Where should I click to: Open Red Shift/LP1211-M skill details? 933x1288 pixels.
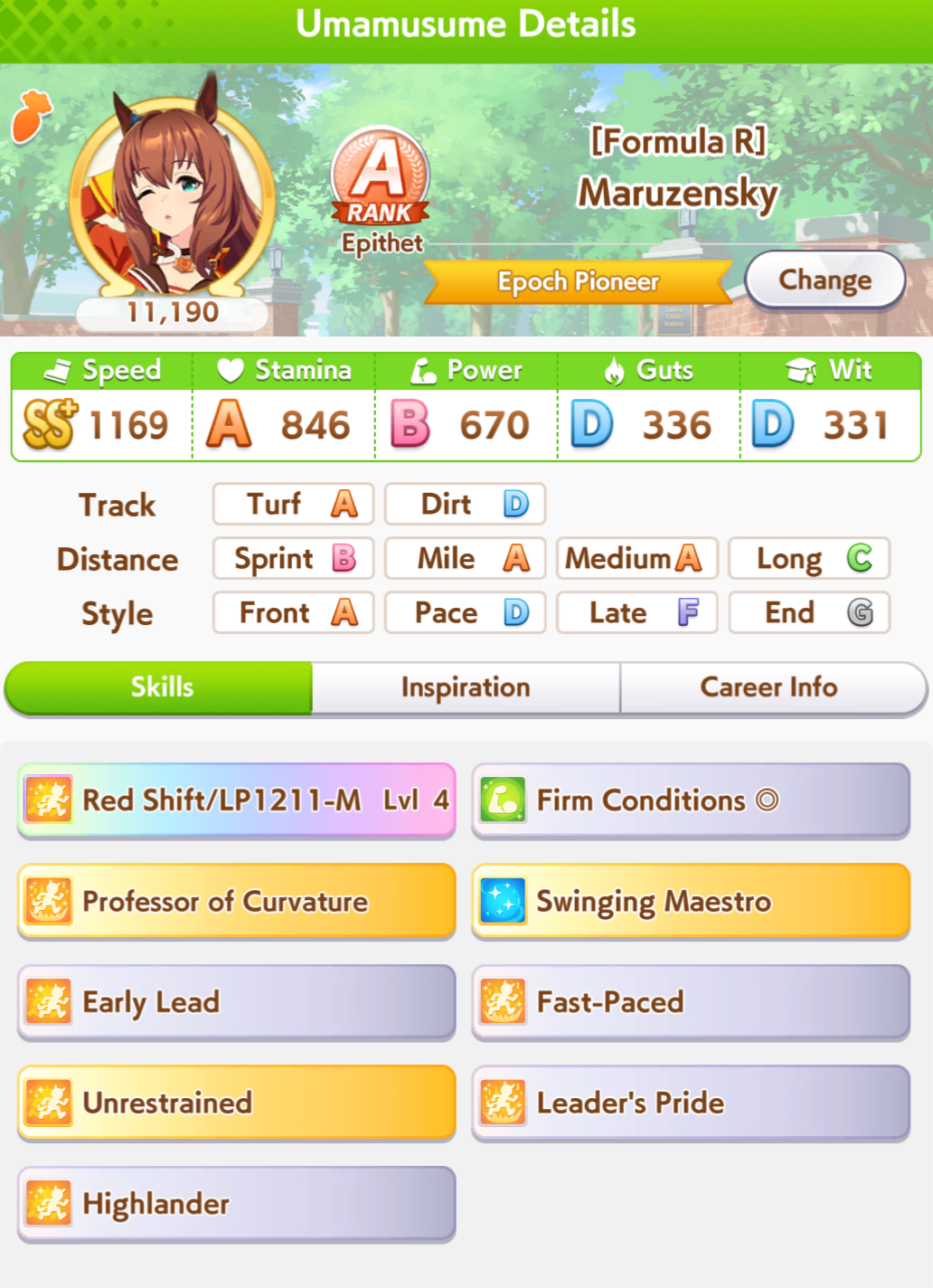click(x=236, y=800)
